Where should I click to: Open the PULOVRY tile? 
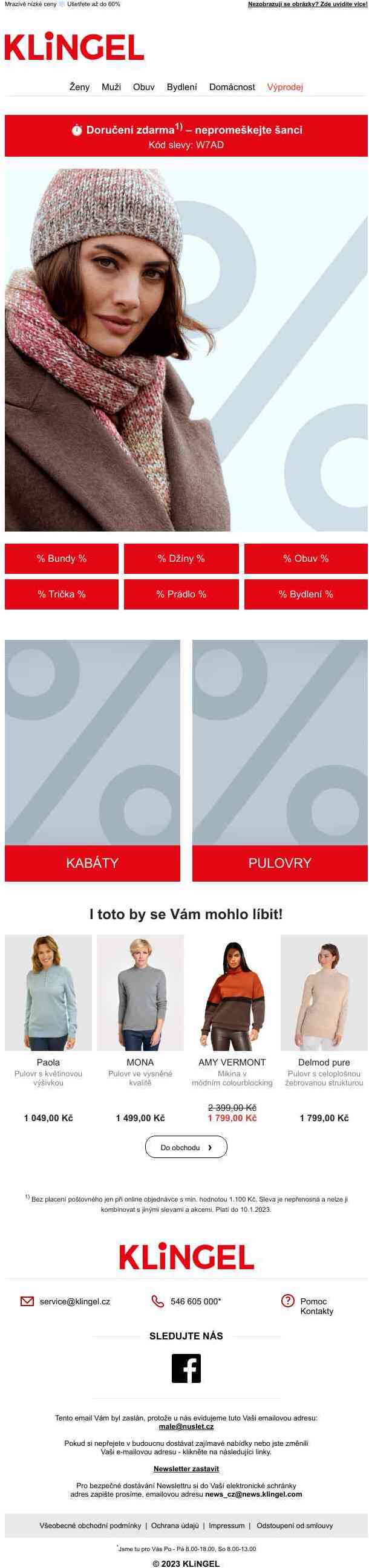pos(279,862)
